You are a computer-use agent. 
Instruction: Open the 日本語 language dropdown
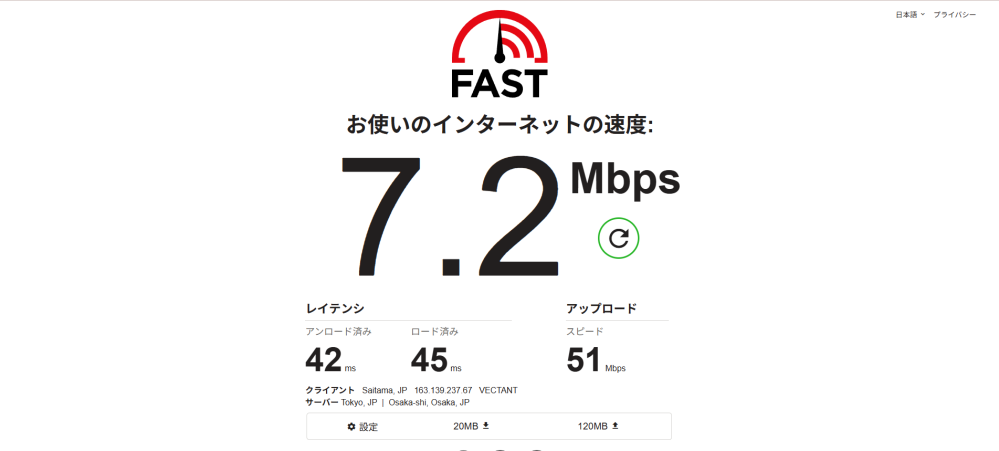910,15
